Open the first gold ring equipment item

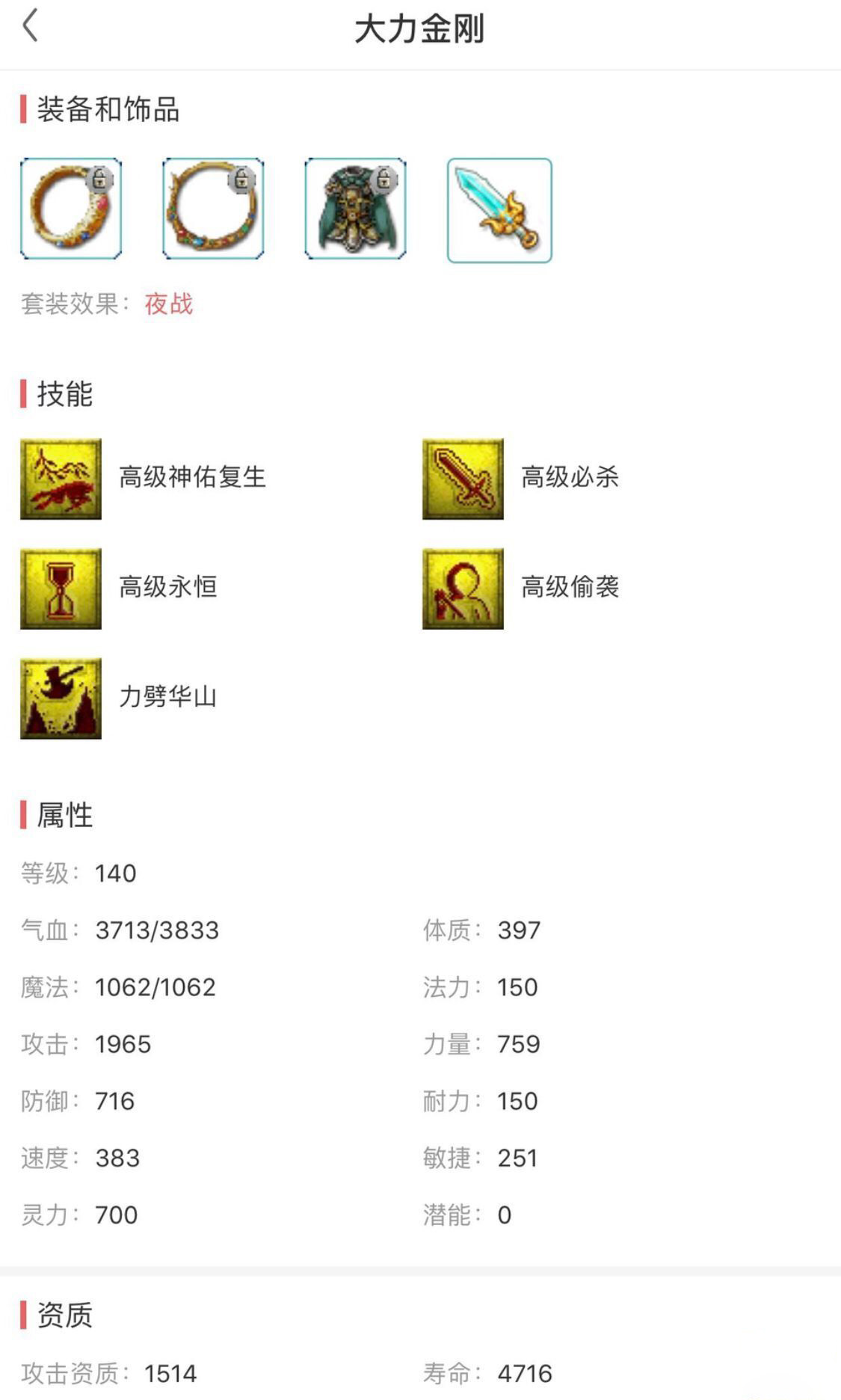click(71, 209)
